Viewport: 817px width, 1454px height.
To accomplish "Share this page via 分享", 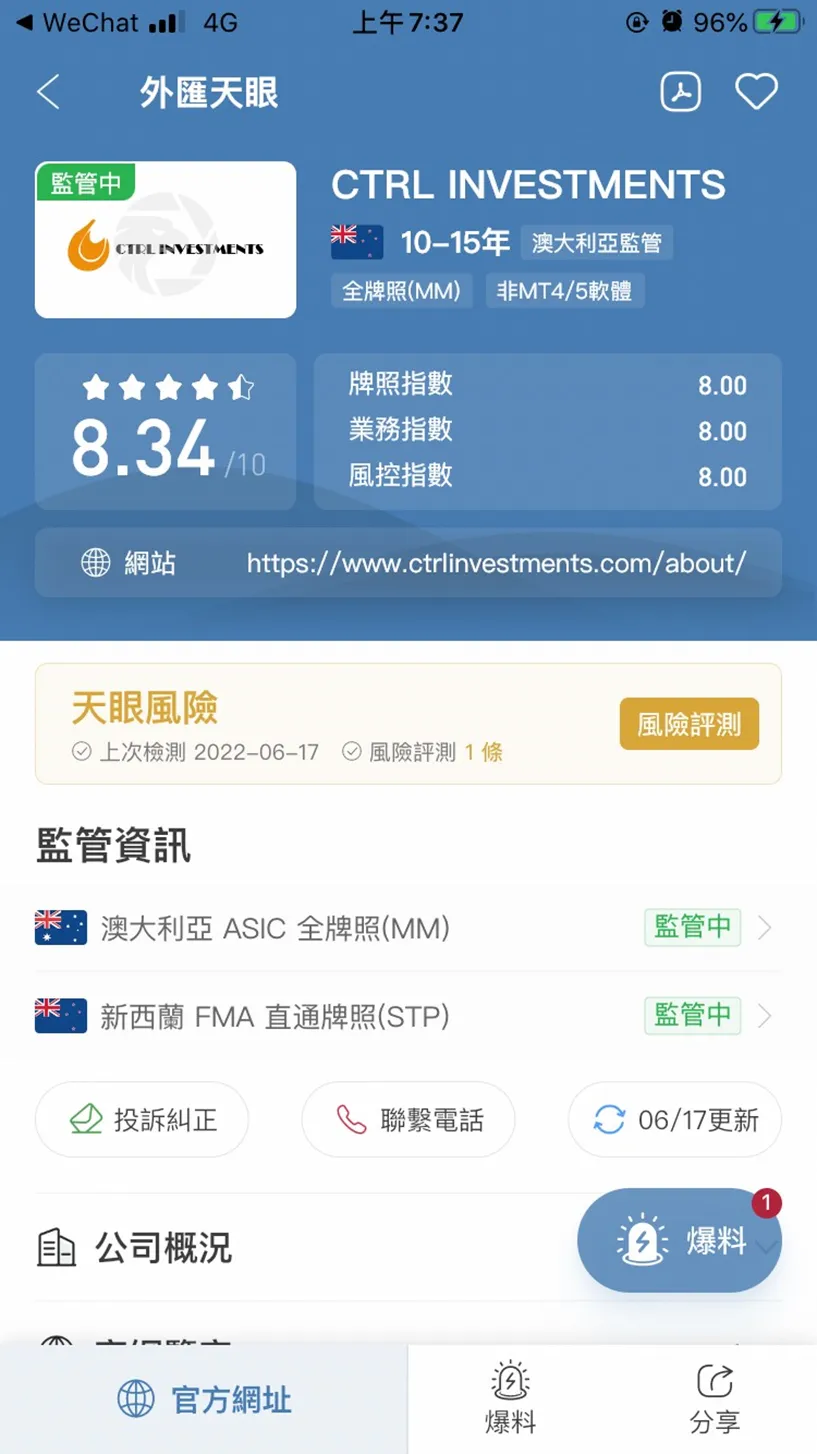I will coord(714,1398).
